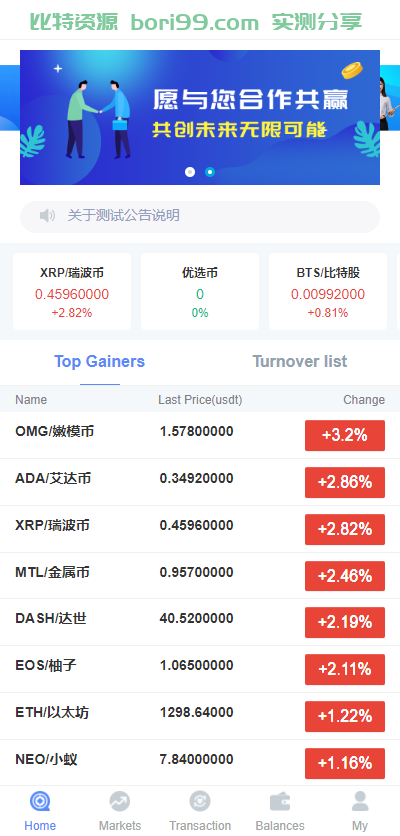Screen dimensions: 400x836
Task: View the MTL/金属币 market row
Action: tap(200, 576)
